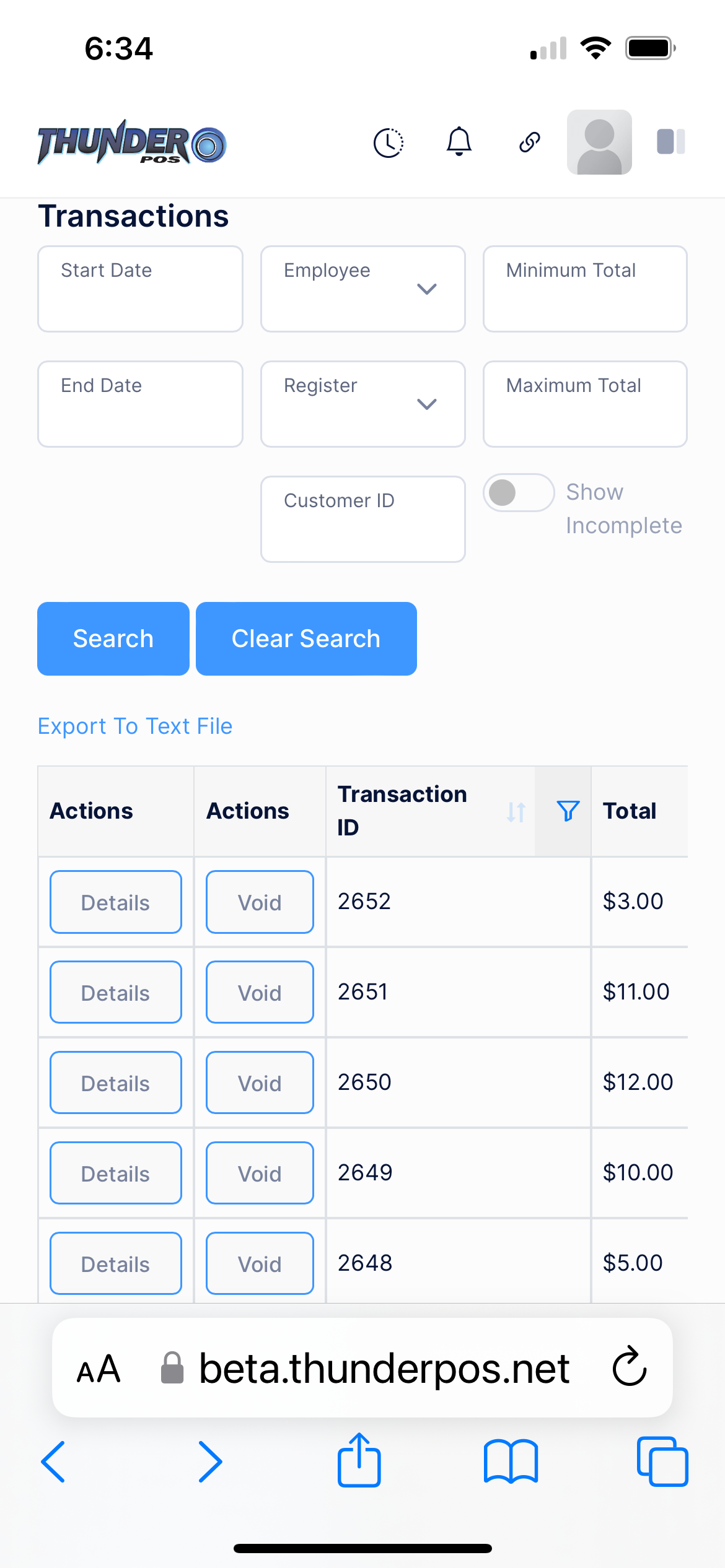Show open Safari tabs
Viewport: 725px width, 1568px height.
pos(661,1461)
